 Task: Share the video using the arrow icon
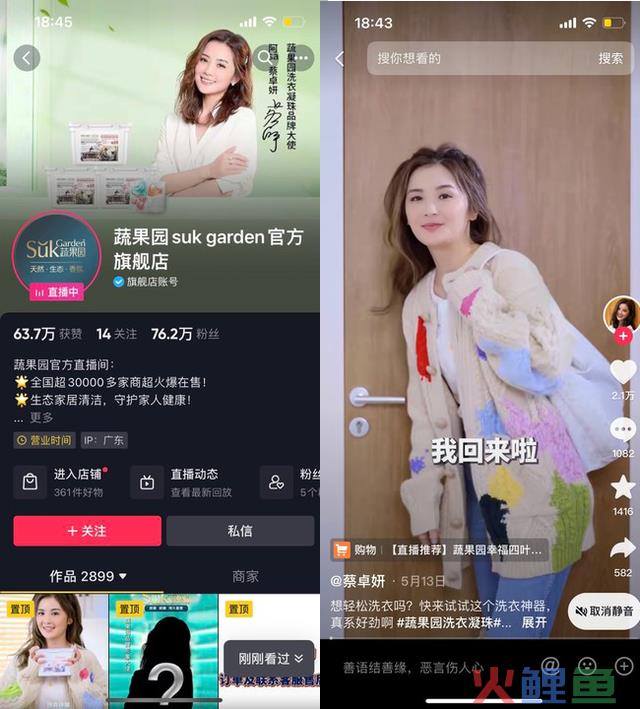tap(622, 547)
